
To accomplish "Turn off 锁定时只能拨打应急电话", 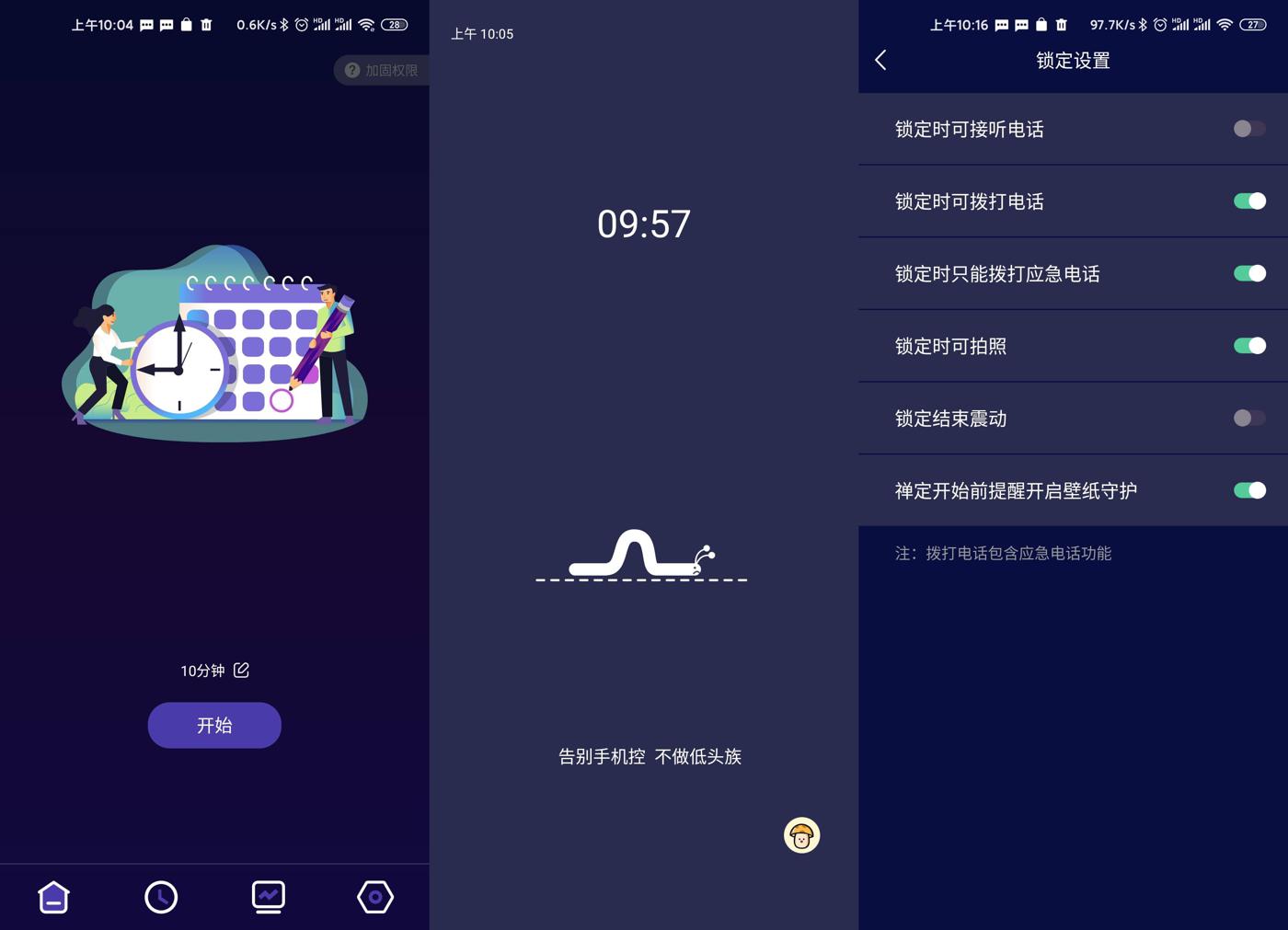I will [x=1248, y=273].
